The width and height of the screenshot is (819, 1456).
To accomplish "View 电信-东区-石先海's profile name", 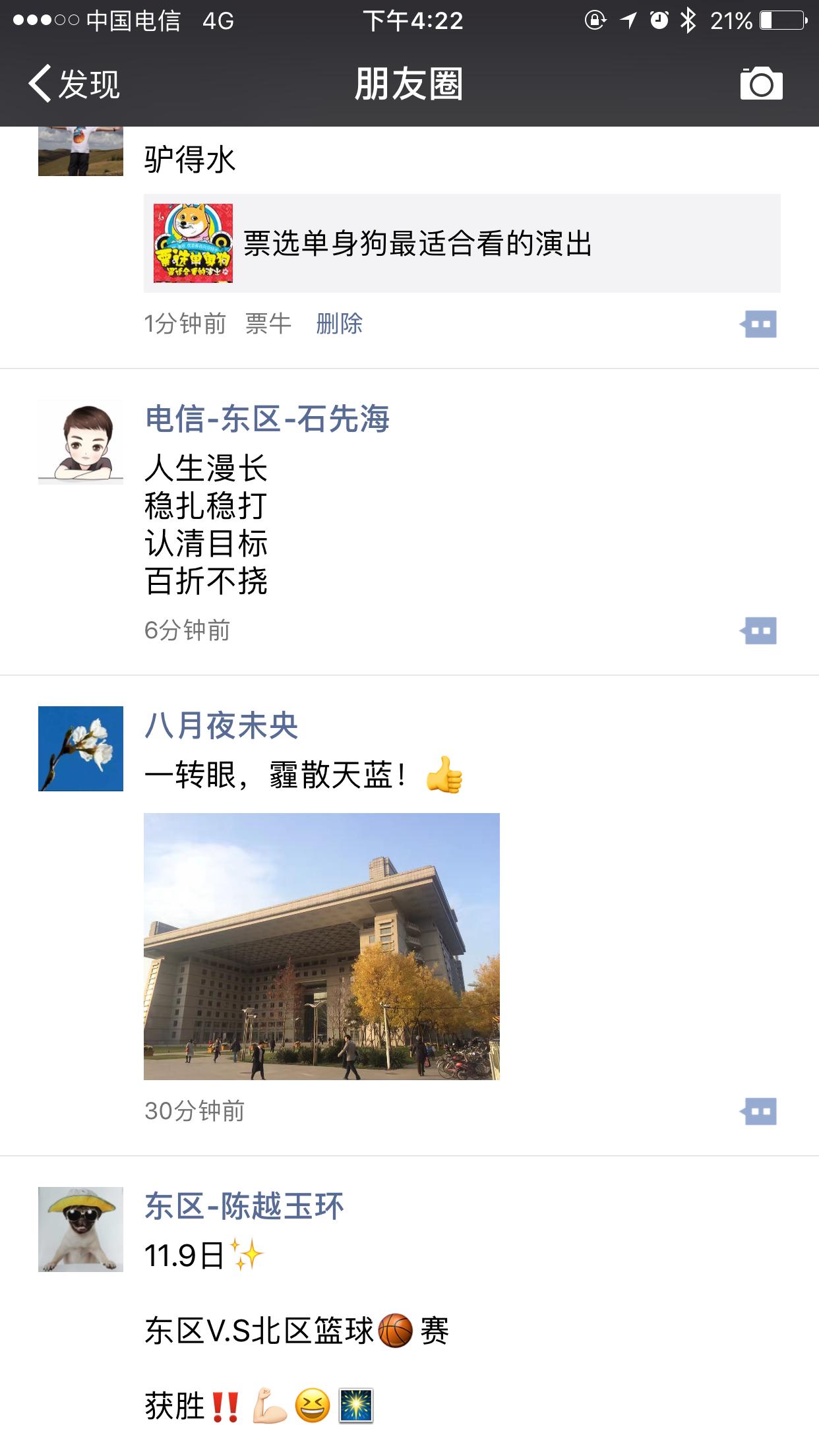I will tap(267, 419).
